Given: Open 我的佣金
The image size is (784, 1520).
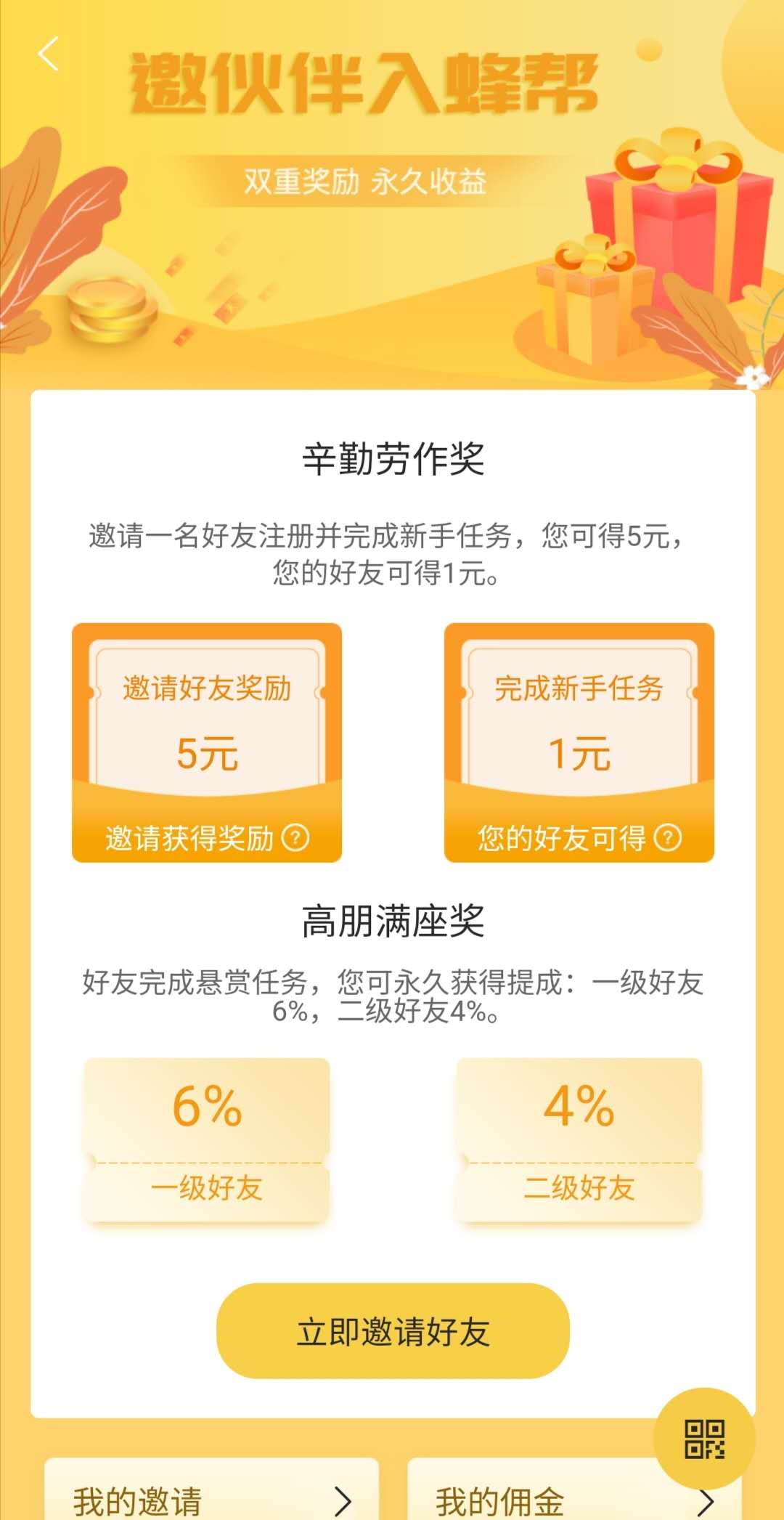Looking at the screenshot, I should point(574,1489).
